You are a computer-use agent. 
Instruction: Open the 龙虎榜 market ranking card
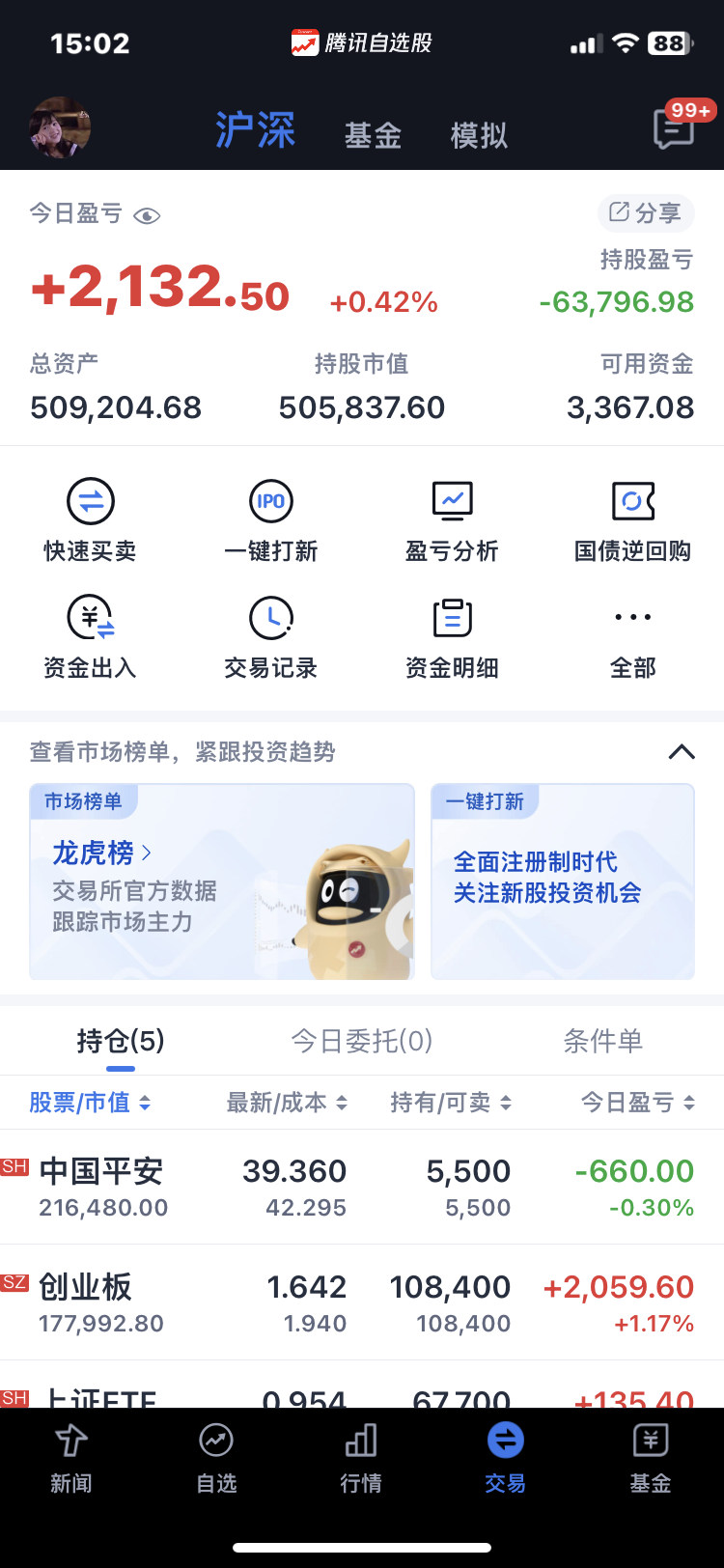click(222, 882)
